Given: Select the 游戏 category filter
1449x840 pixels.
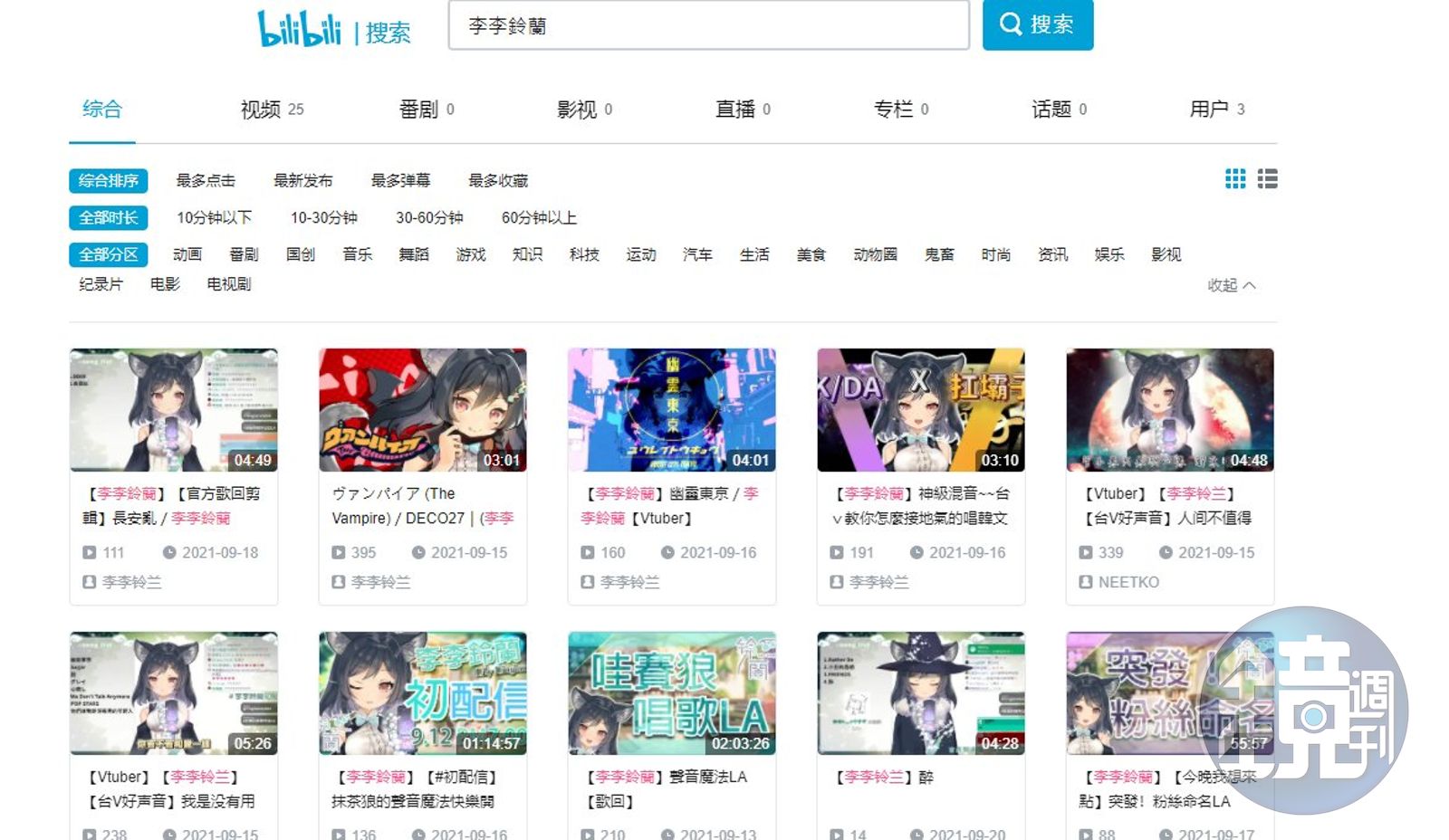Looking at the screenshot, I should [471, 255].
